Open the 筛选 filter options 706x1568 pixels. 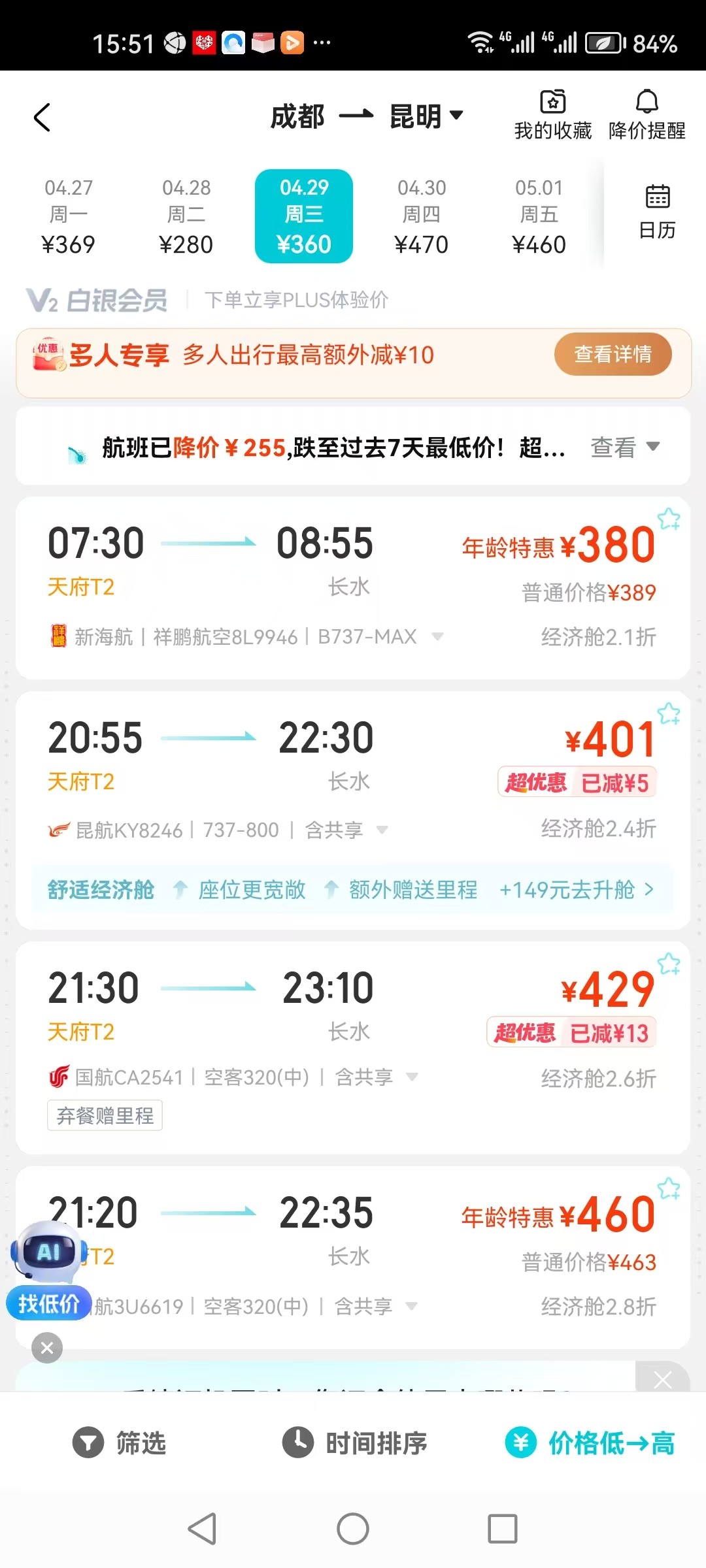(x=120, y=1443)
